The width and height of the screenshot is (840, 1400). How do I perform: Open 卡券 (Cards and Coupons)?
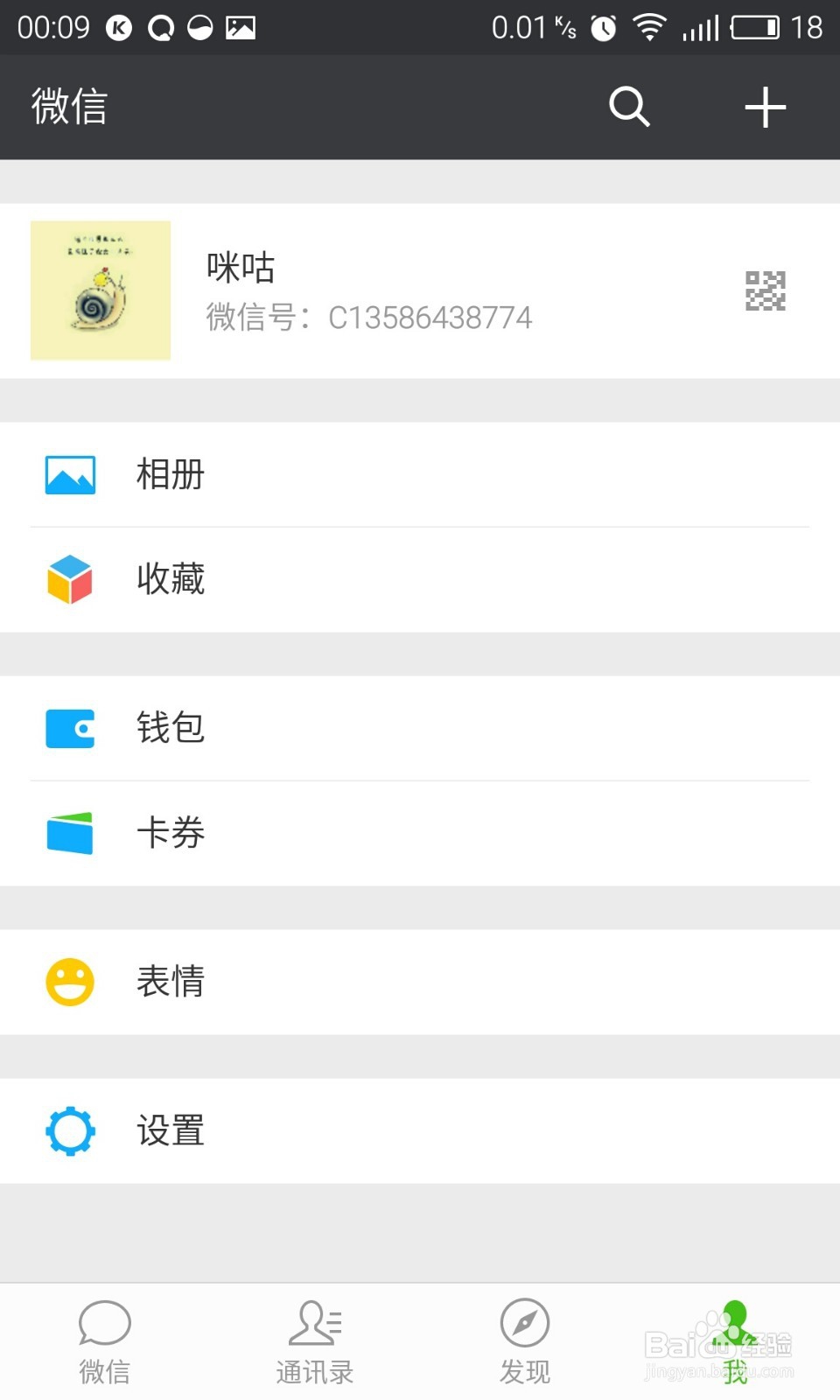click(x=420, y=833)
